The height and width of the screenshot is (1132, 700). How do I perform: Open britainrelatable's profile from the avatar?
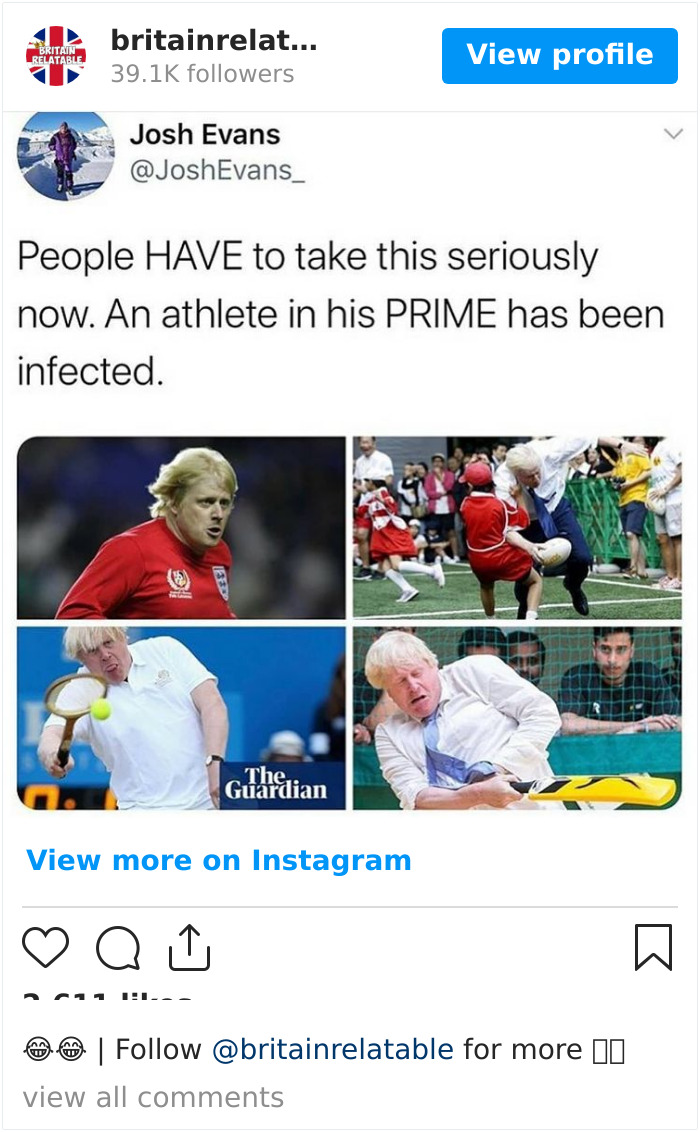point(56,56)
